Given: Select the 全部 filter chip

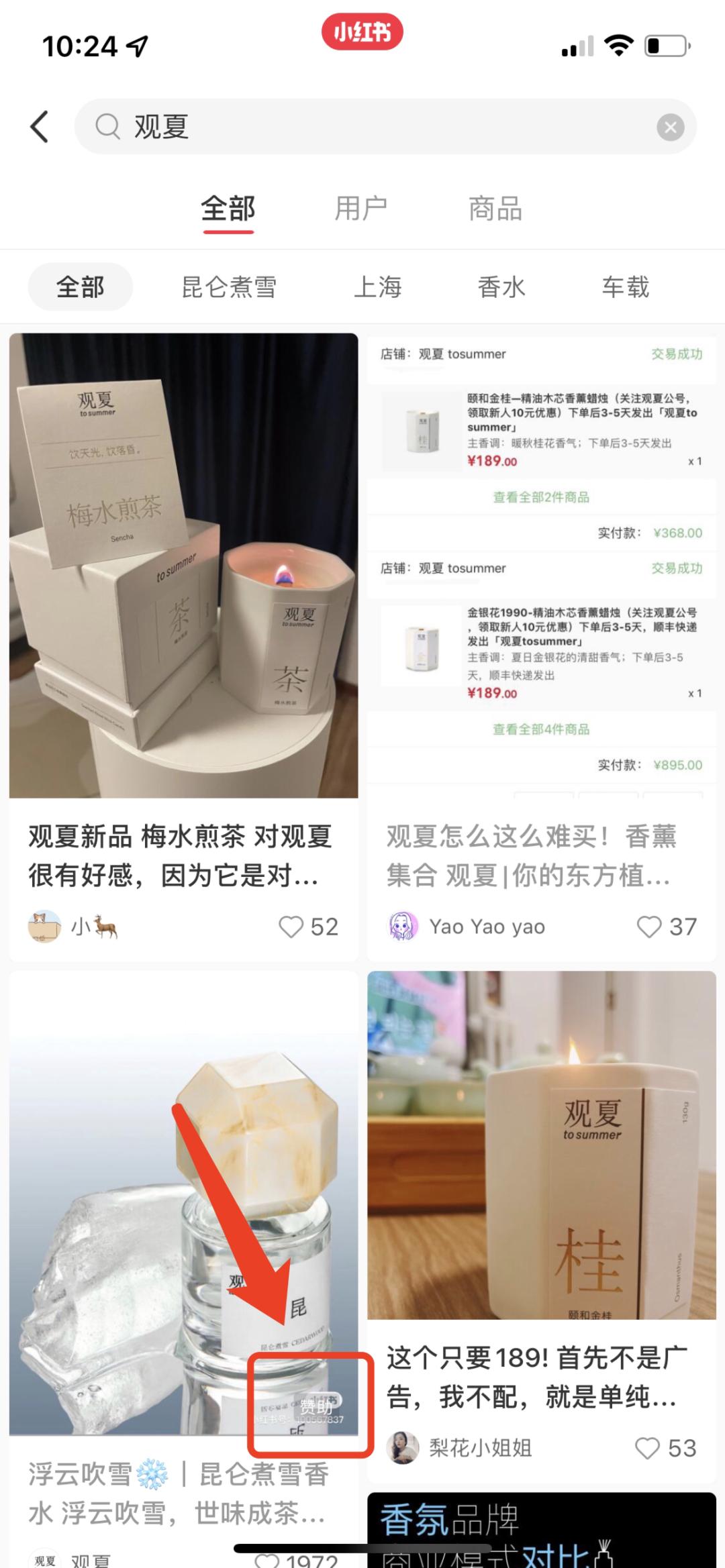Looking at the screenshot, I should click(81, 287).
